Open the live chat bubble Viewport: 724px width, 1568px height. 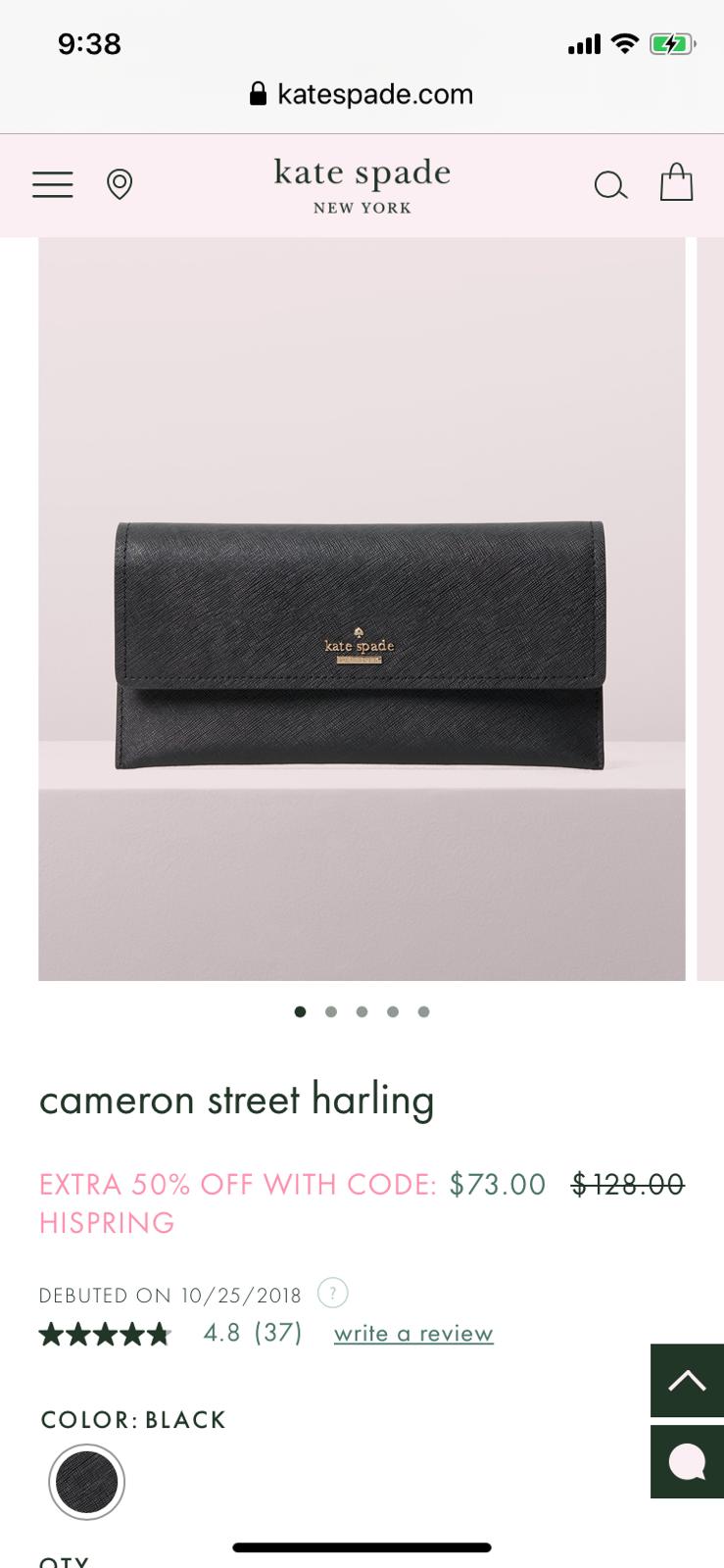(687, 1461)
